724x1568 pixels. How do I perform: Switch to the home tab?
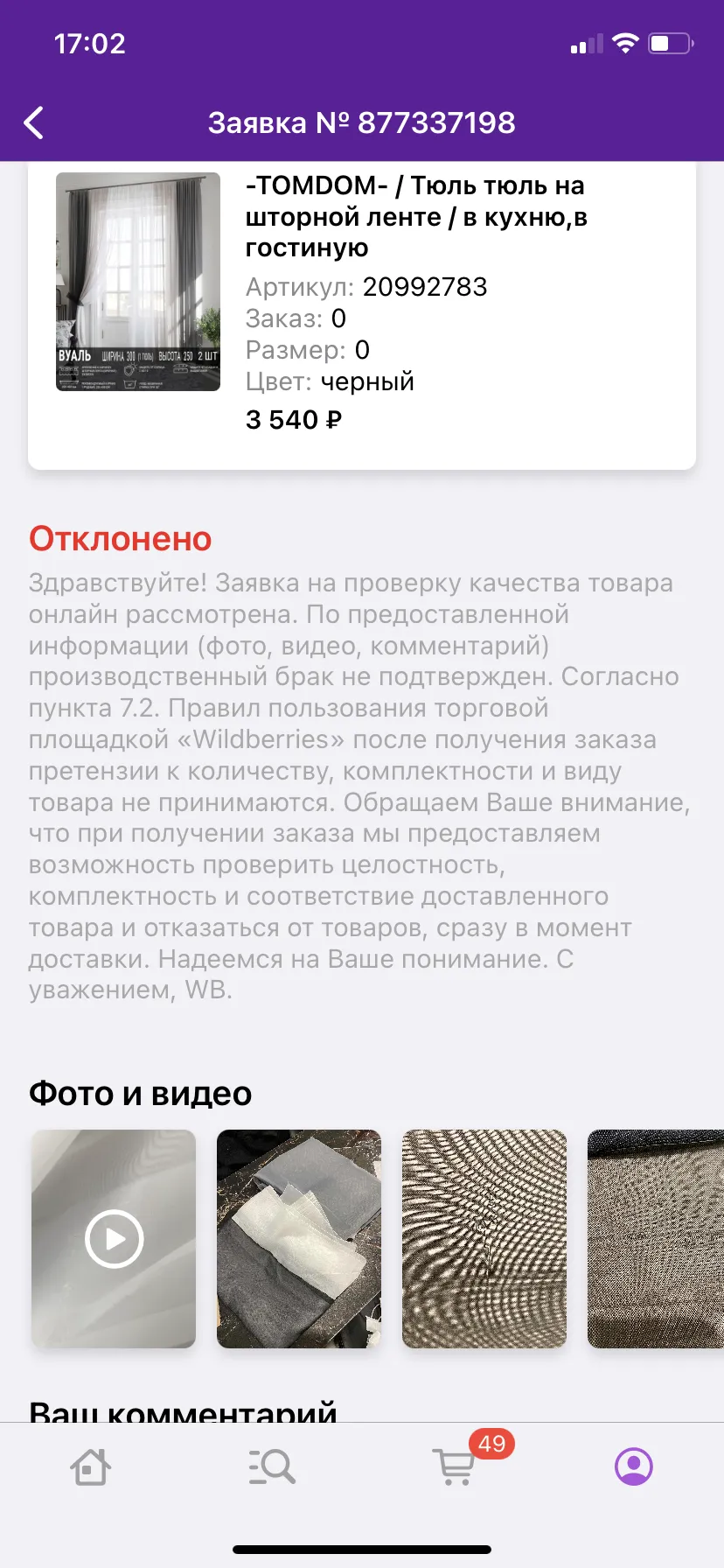(90, 1467)
